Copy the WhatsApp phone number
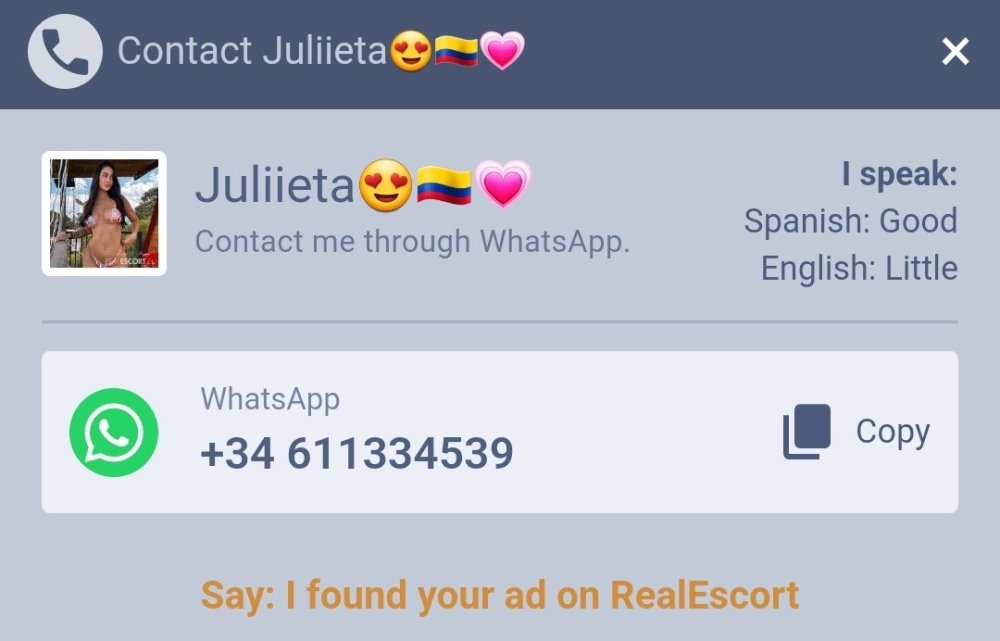This screenshot has height=641, width=1000. point(856,432)
